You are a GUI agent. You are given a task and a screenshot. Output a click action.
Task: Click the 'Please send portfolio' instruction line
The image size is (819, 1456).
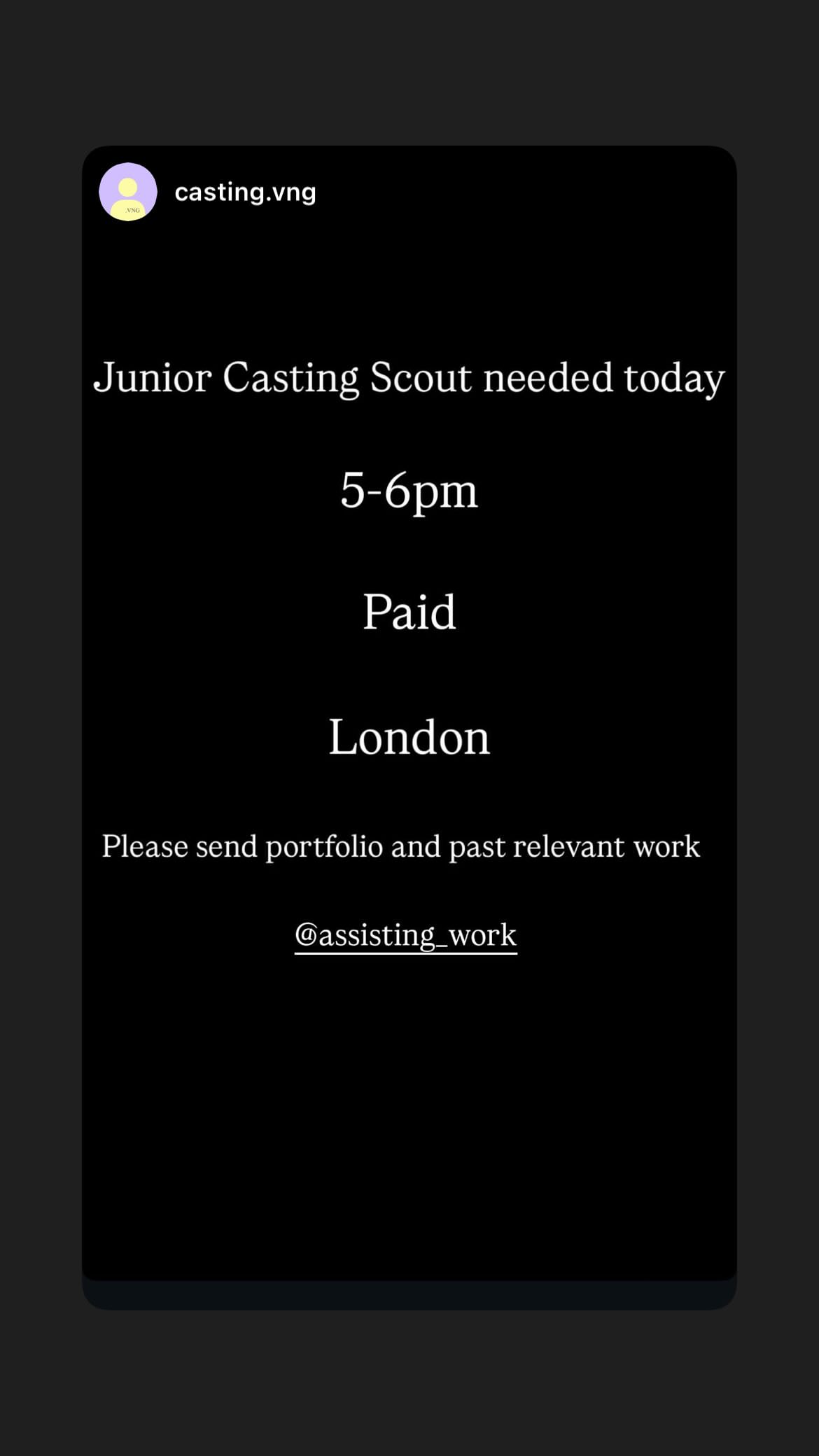coord(400,846)
